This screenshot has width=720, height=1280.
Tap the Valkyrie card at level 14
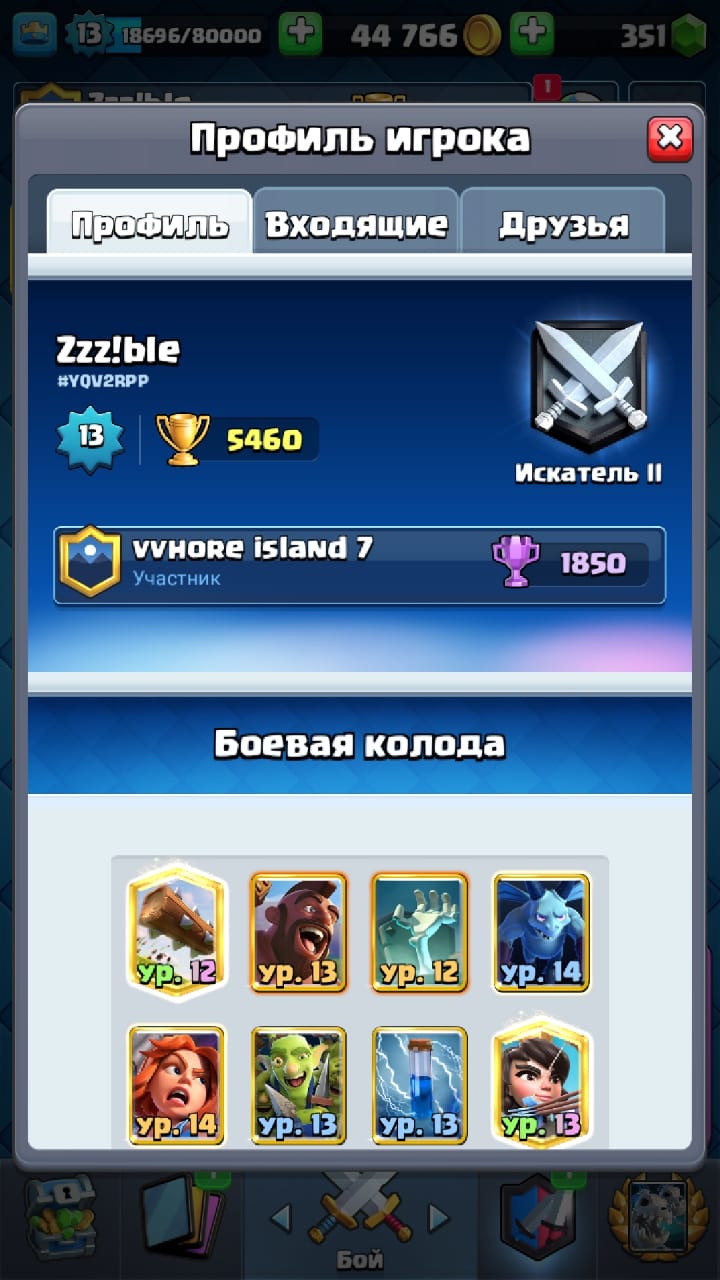tap(177, 1085)
